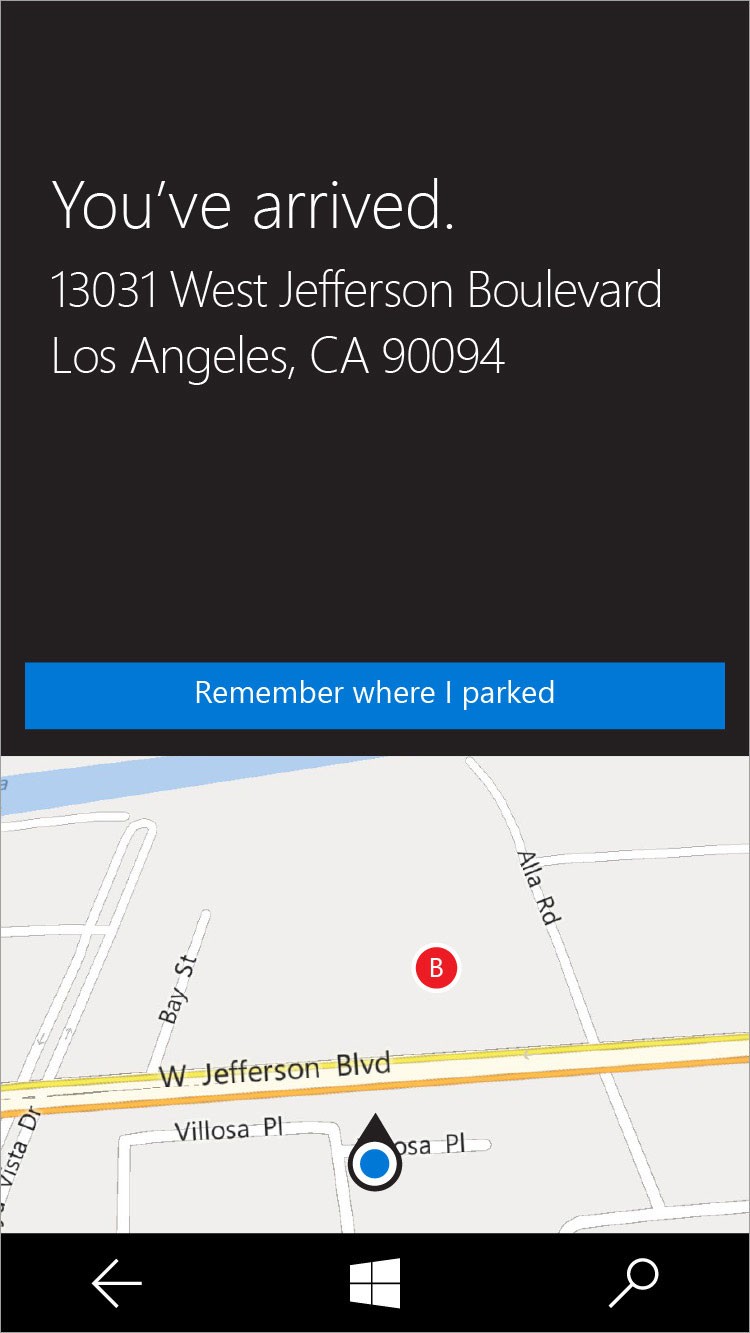The image size is (750, 1333).
Task: Tap Remember where I parked button
Action: point(374,695)
